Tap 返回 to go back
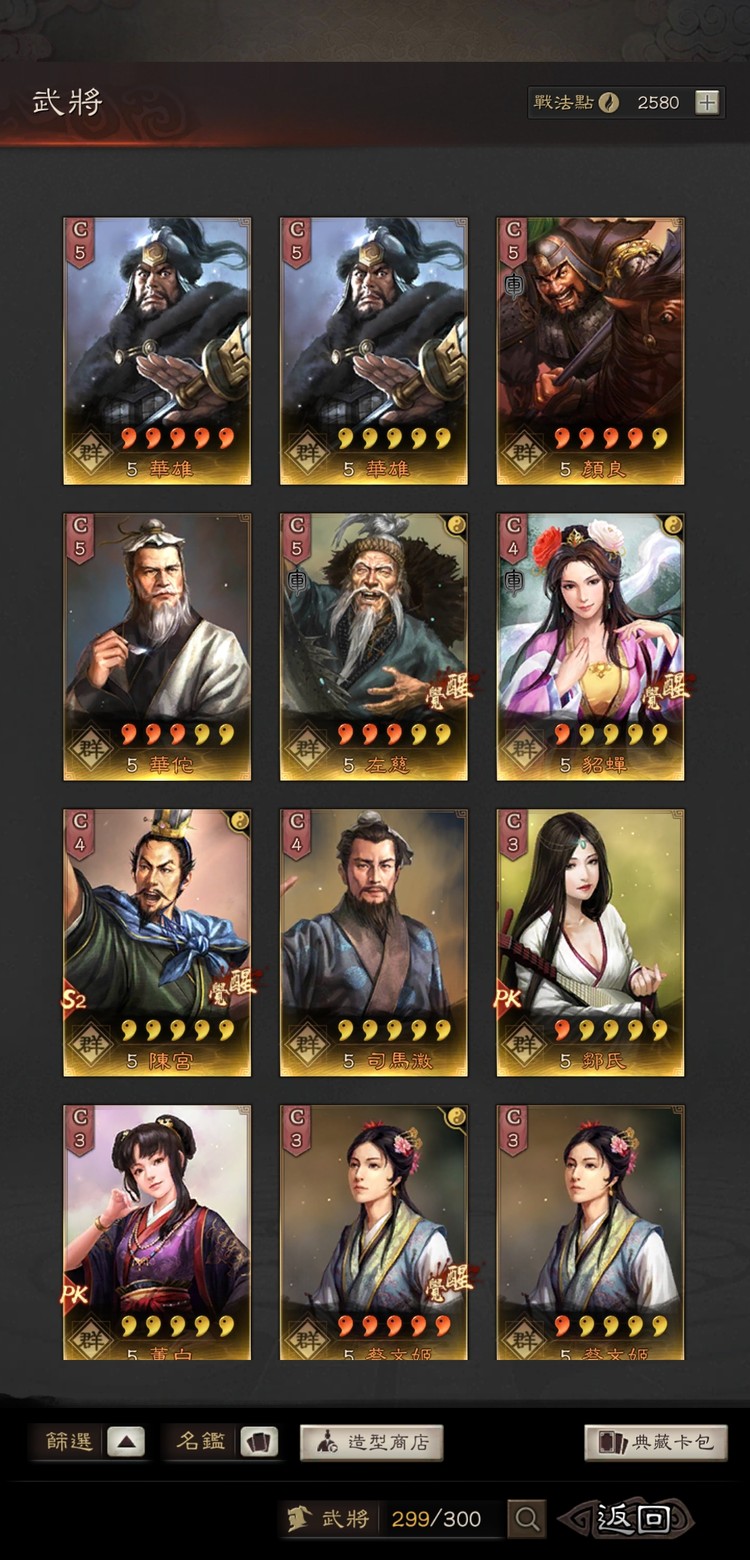Screen dimensions: 750x1560 coord(631,1519)
